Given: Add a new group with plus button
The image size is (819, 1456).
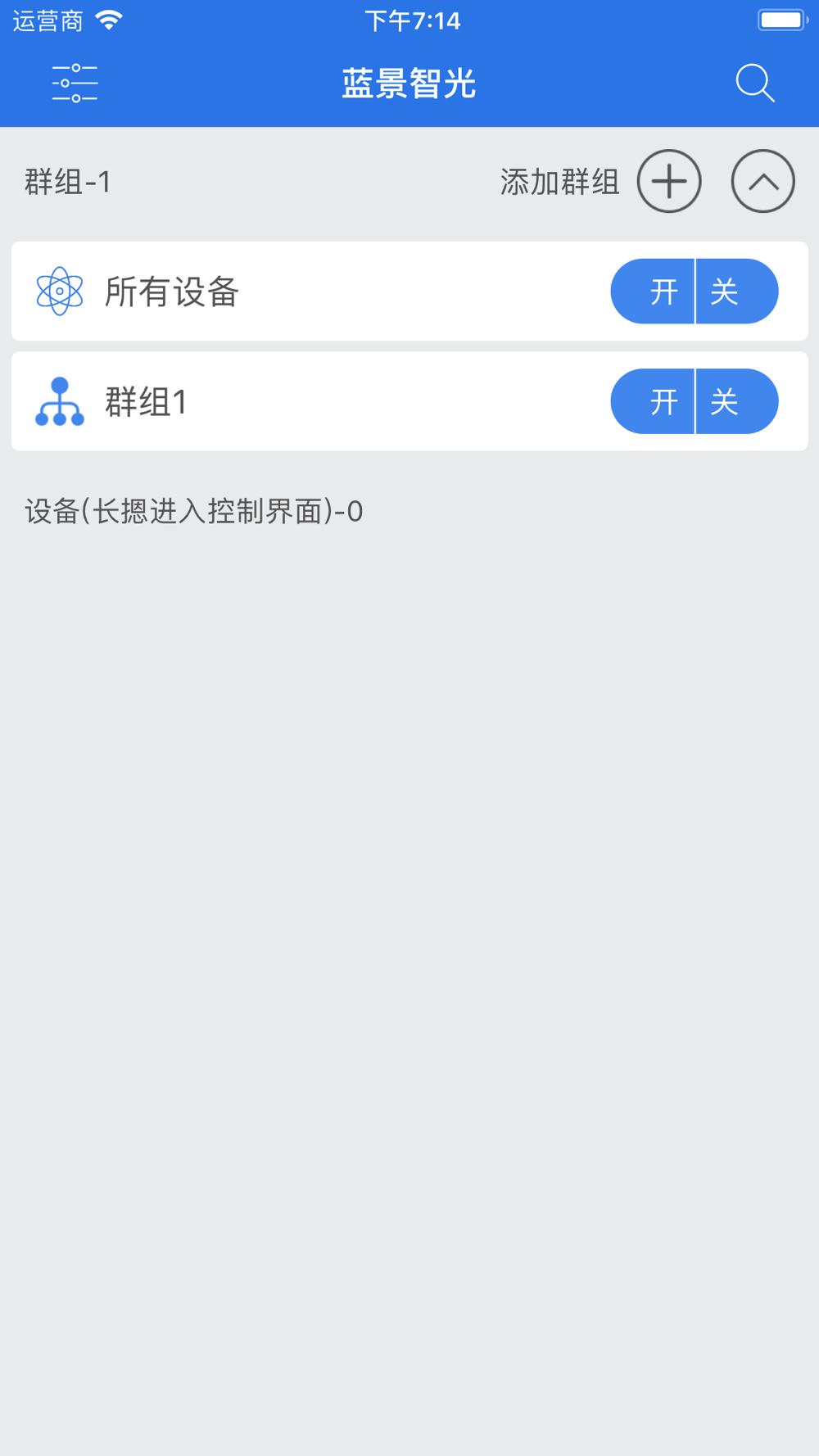Looking at the screenshot, I should point(669,181).
